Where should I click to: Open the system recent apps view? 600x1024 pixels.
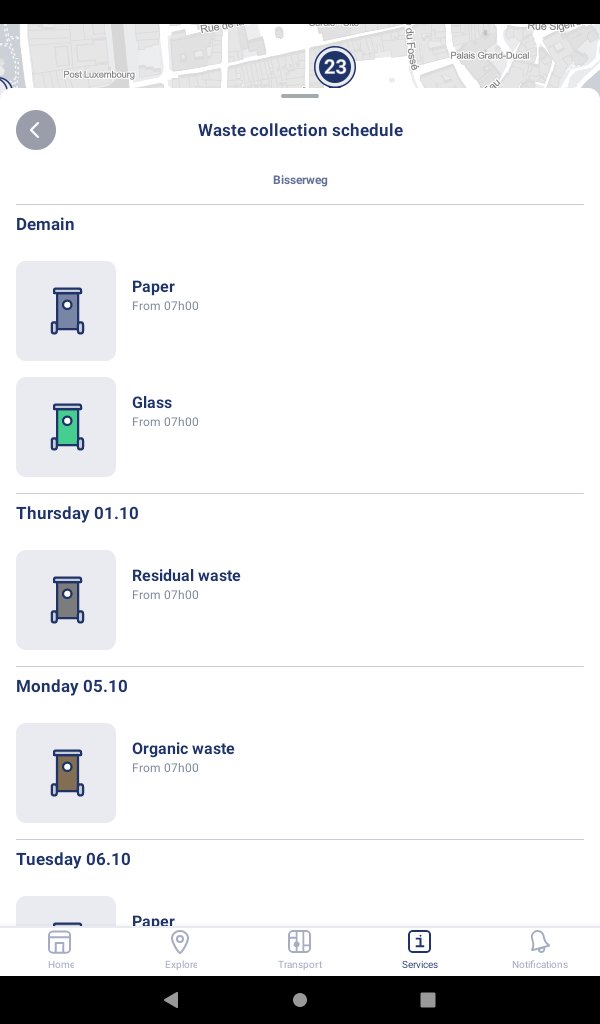428,999
